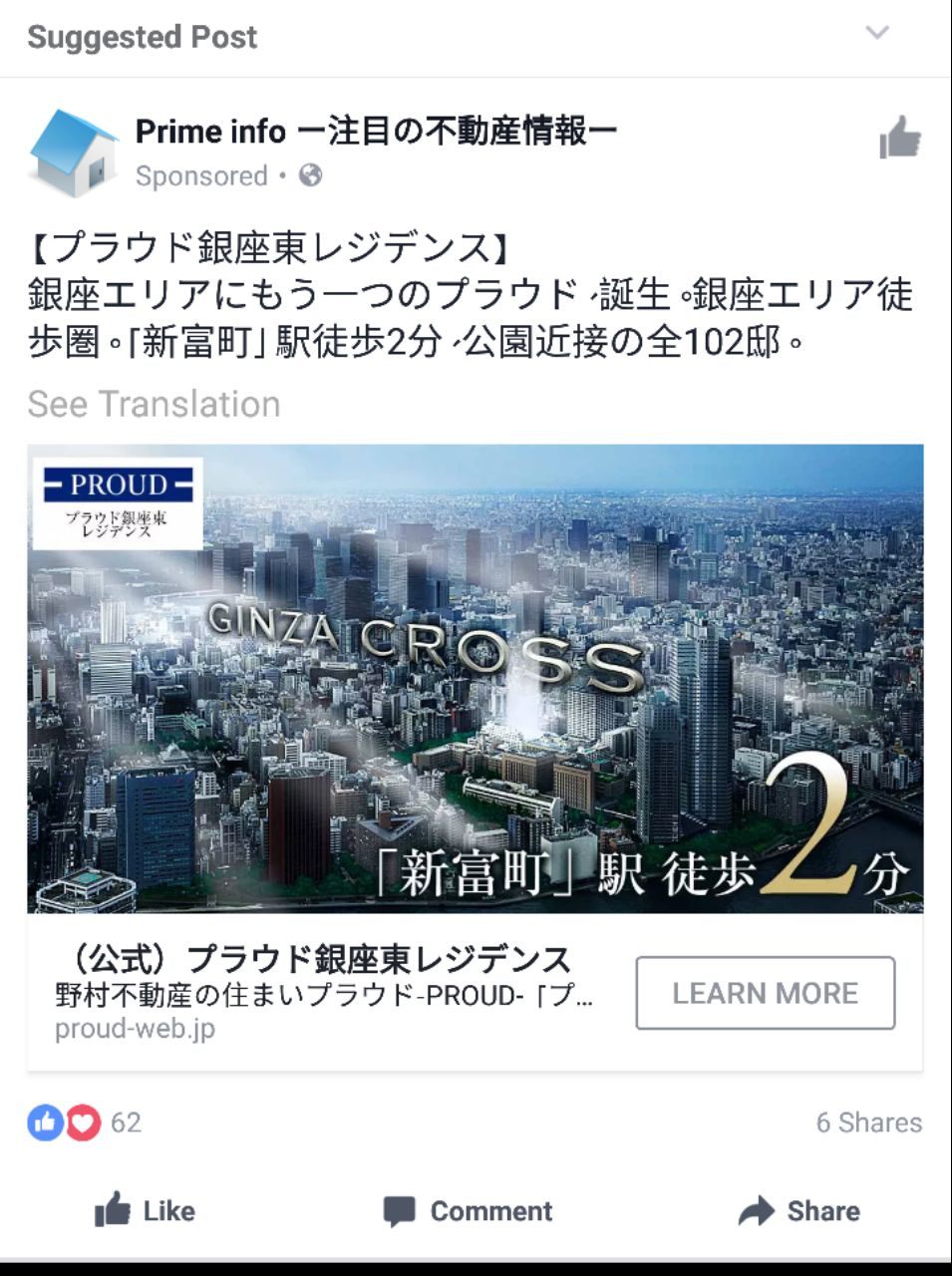Viewport: 952px width, 1276px height.
Task: View the 62 reactions on the post
Action: 85,1122
